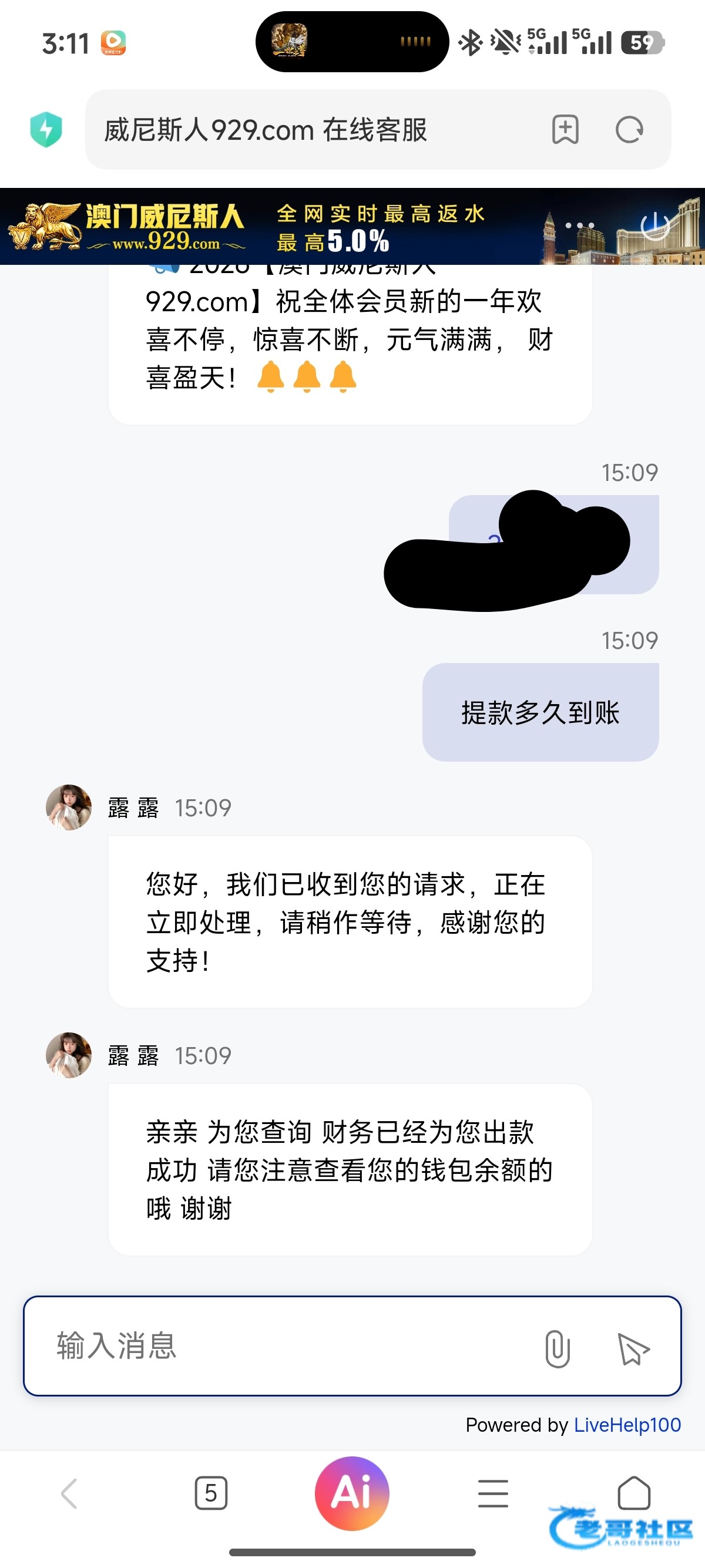The image size is (705, 1568).
Task: Attach a file with the paperclip
Action: click(x=557, y=1348)
